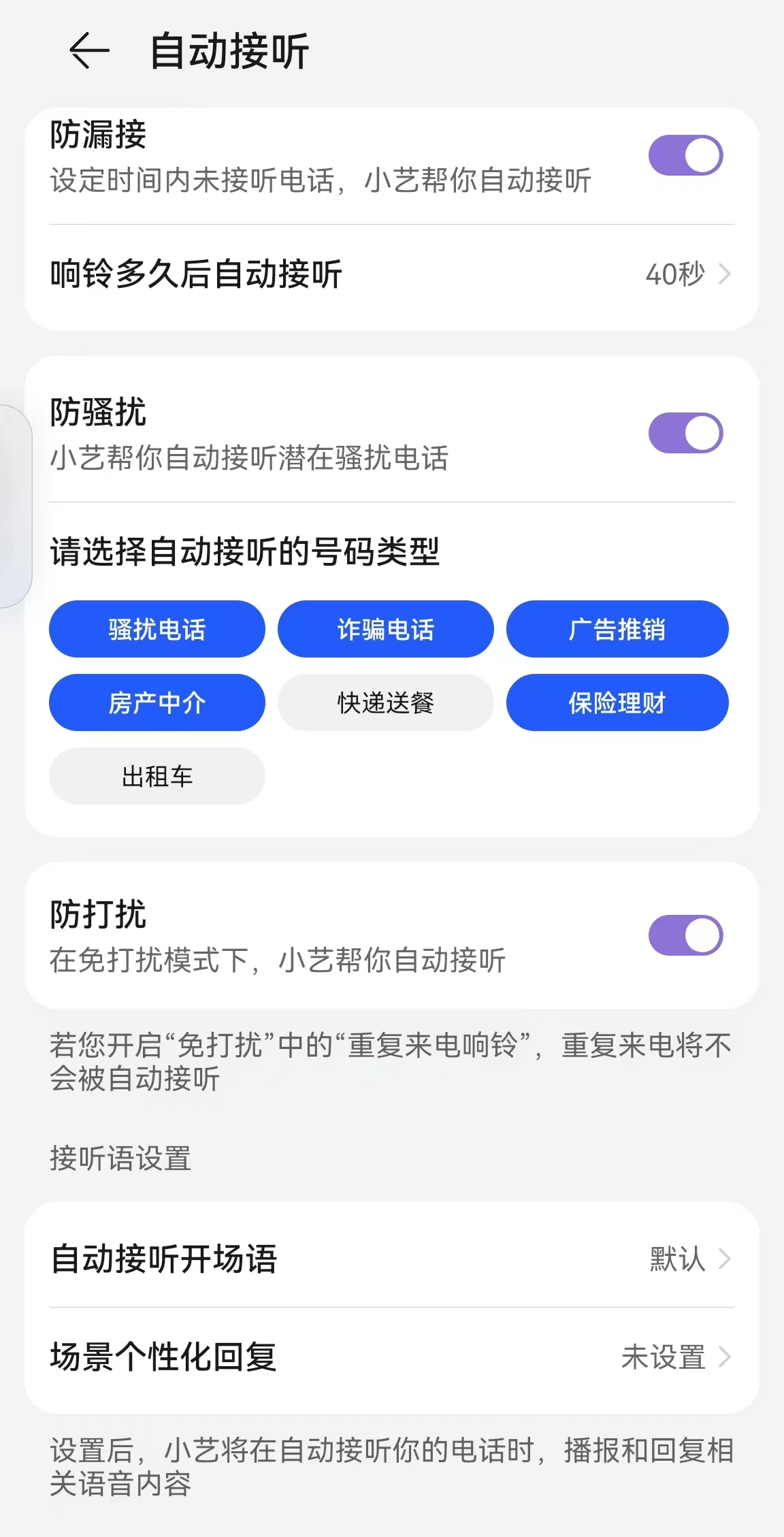Enable auto-answer for 出租车 calls
This screenshot has height=1537, width=784.
(x=157, y=776)
